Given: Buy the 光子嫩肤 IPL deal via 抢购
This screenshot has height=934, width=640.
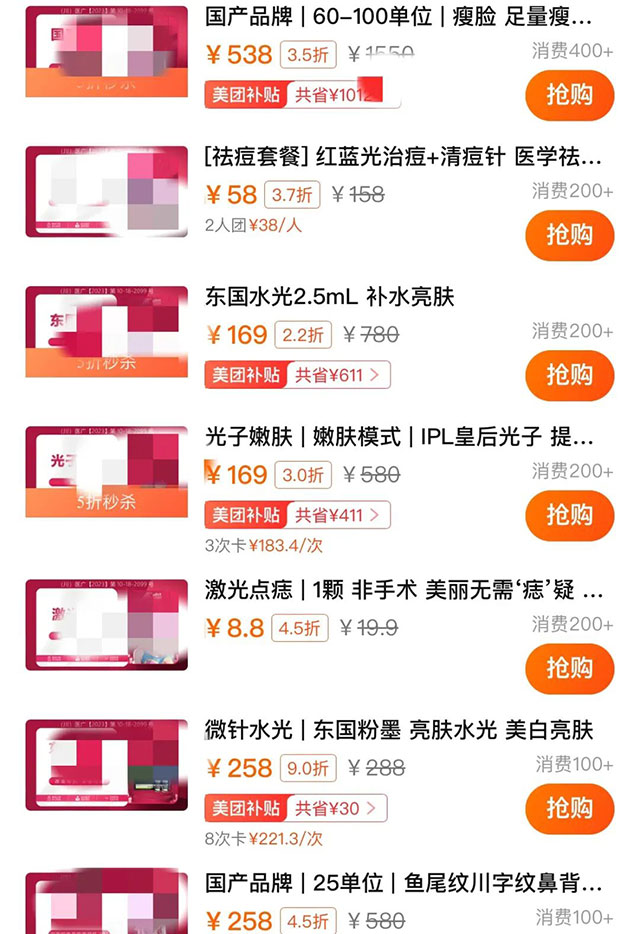Looking at the screenshot, I should [x=569, y=515].
